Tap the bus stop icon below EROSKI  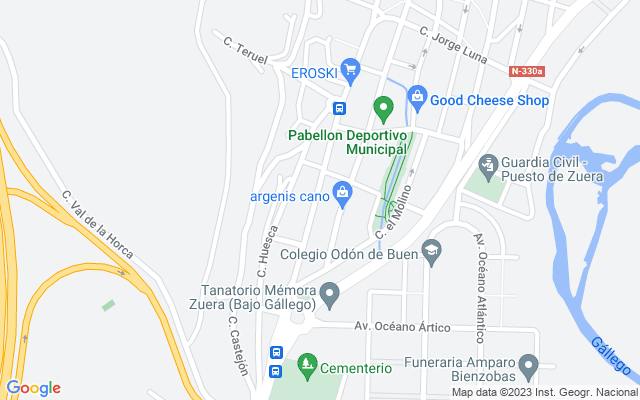(340, 108)
